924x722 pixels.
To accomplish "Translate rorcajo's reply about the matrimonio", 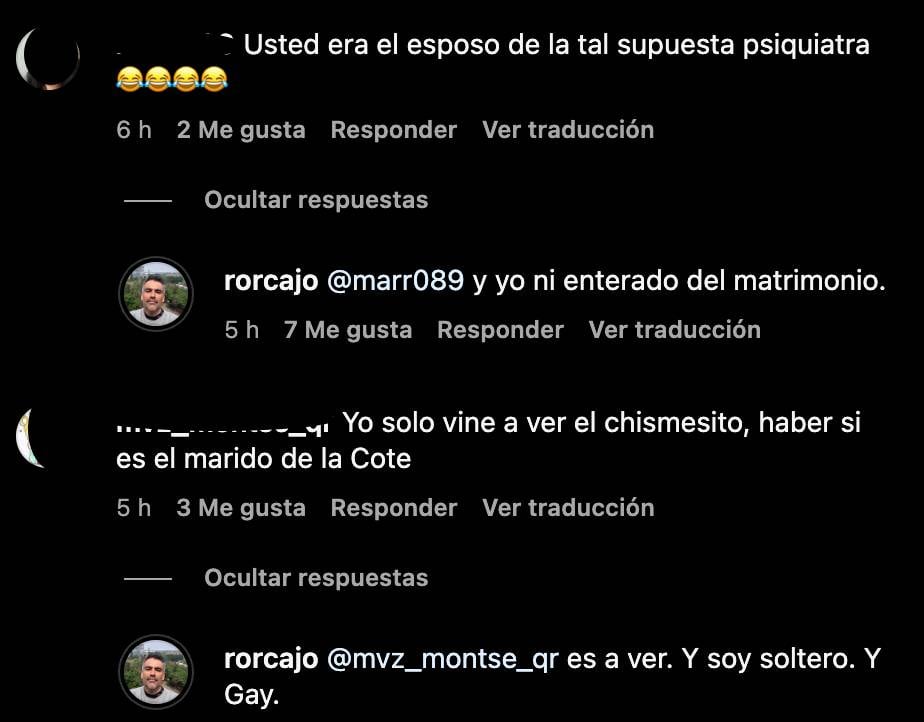I will tap(674, 330).
